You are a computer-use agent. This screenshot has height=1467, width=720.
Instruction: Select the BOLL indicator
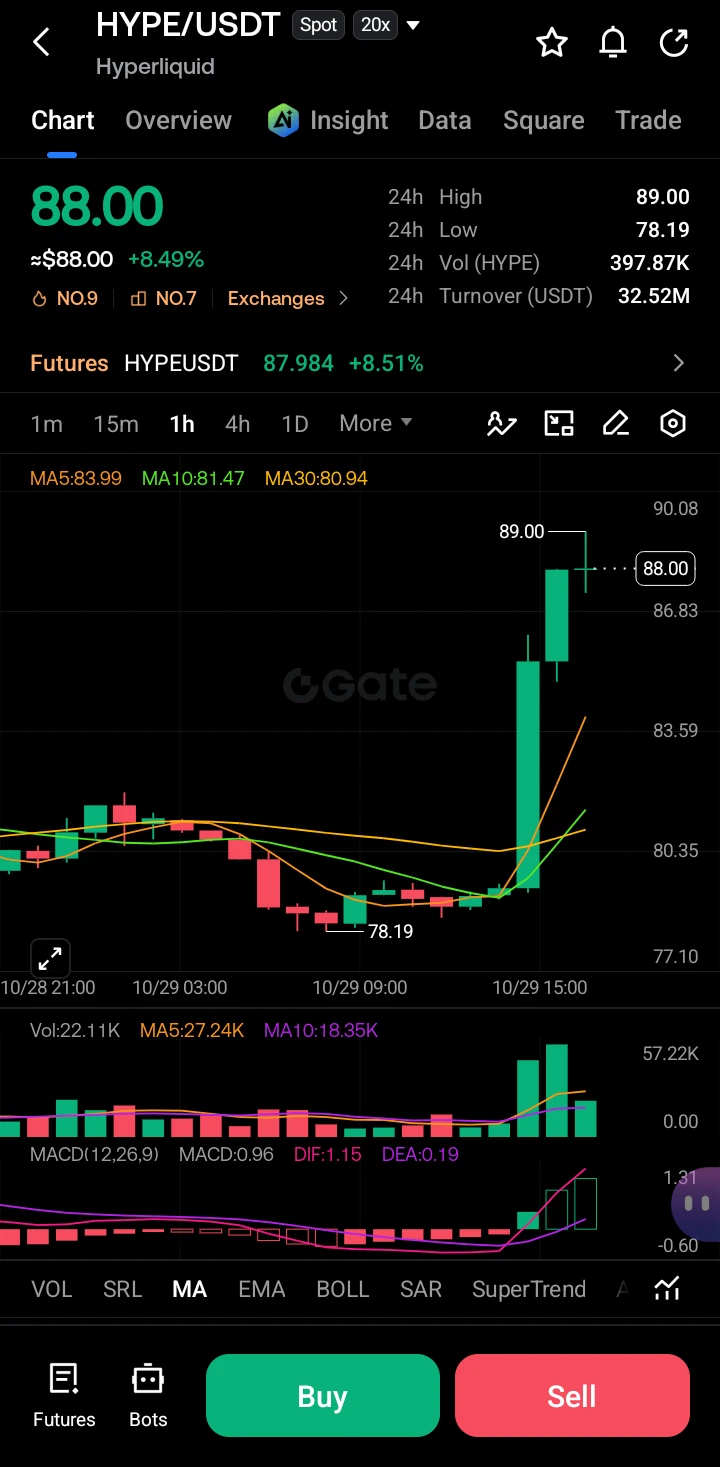pos(343,1289)
